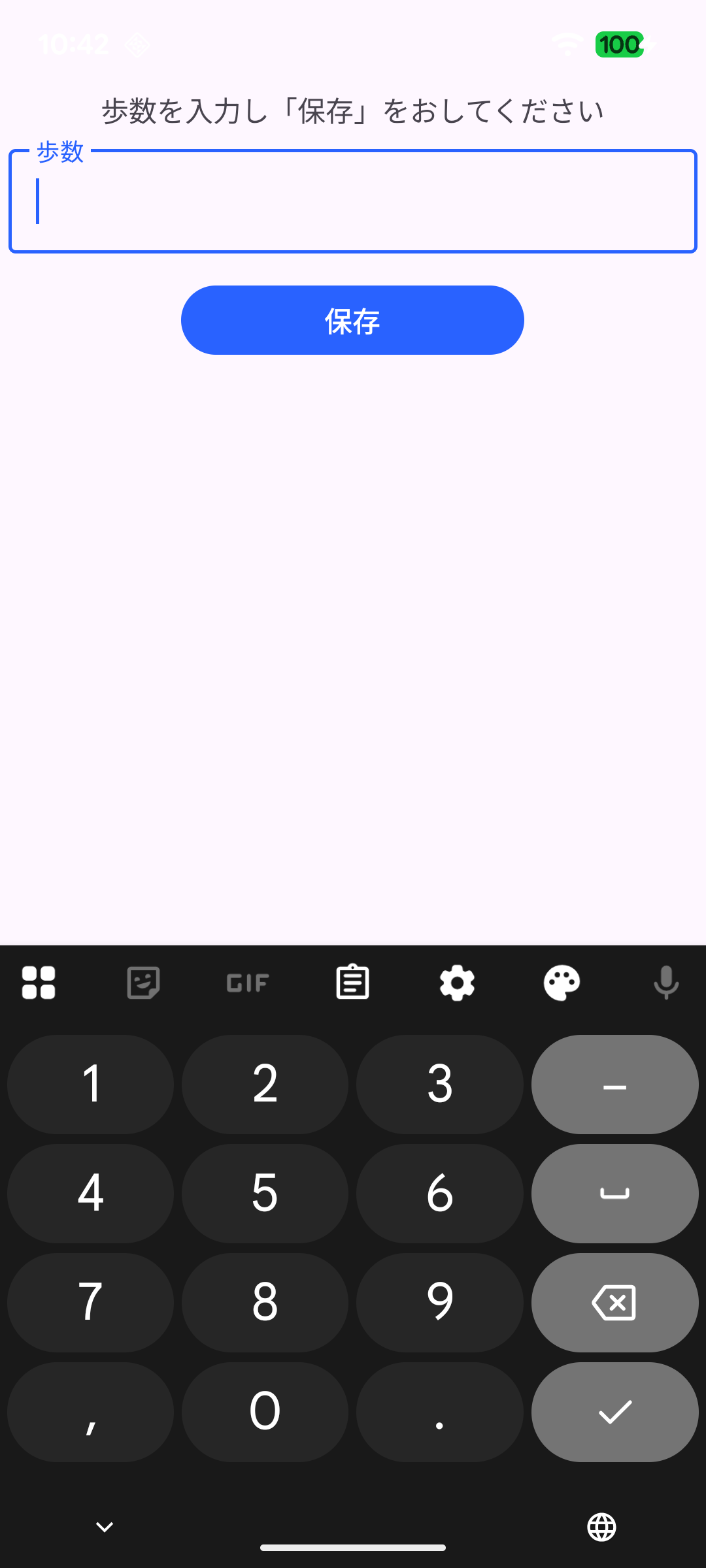Open keyboard settings gear
Screen dimensions: 706x1568
[457, 982]
